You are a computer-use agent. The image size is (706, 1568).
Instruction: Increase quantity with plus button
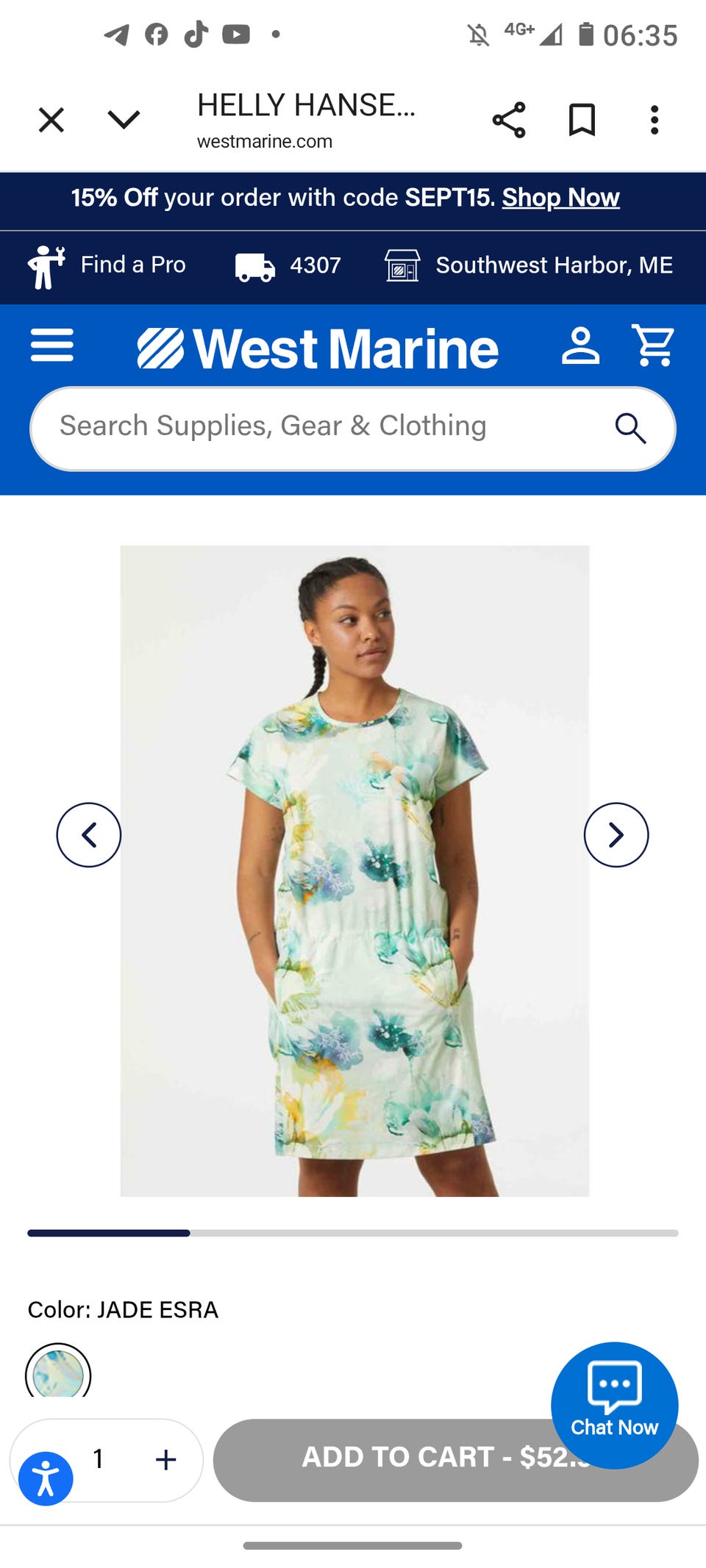tap(166, 1460)
